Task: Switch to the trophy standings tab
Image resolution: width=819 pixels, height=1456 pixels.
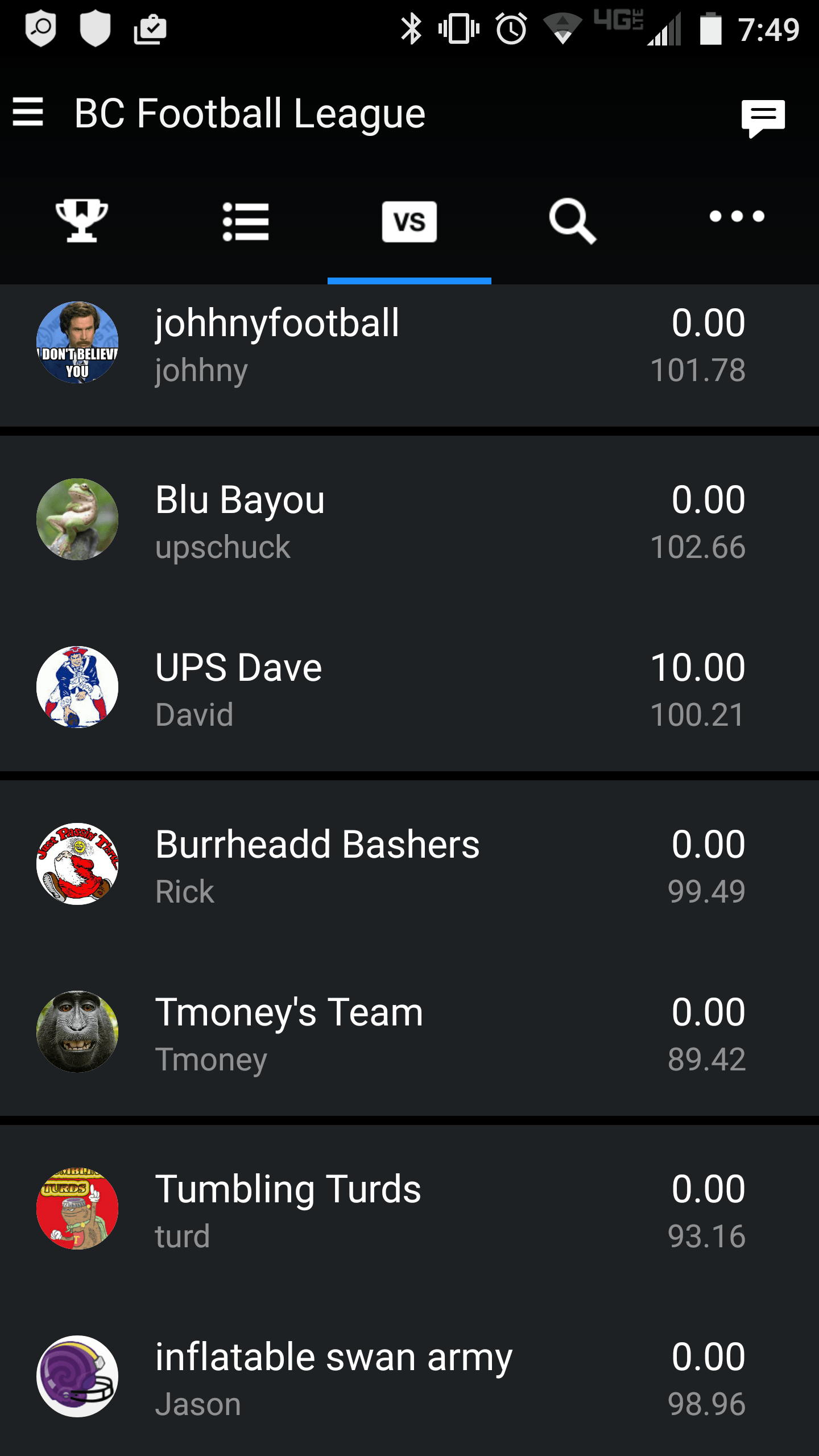Action: pyautogui.click(x=82, y=221)
